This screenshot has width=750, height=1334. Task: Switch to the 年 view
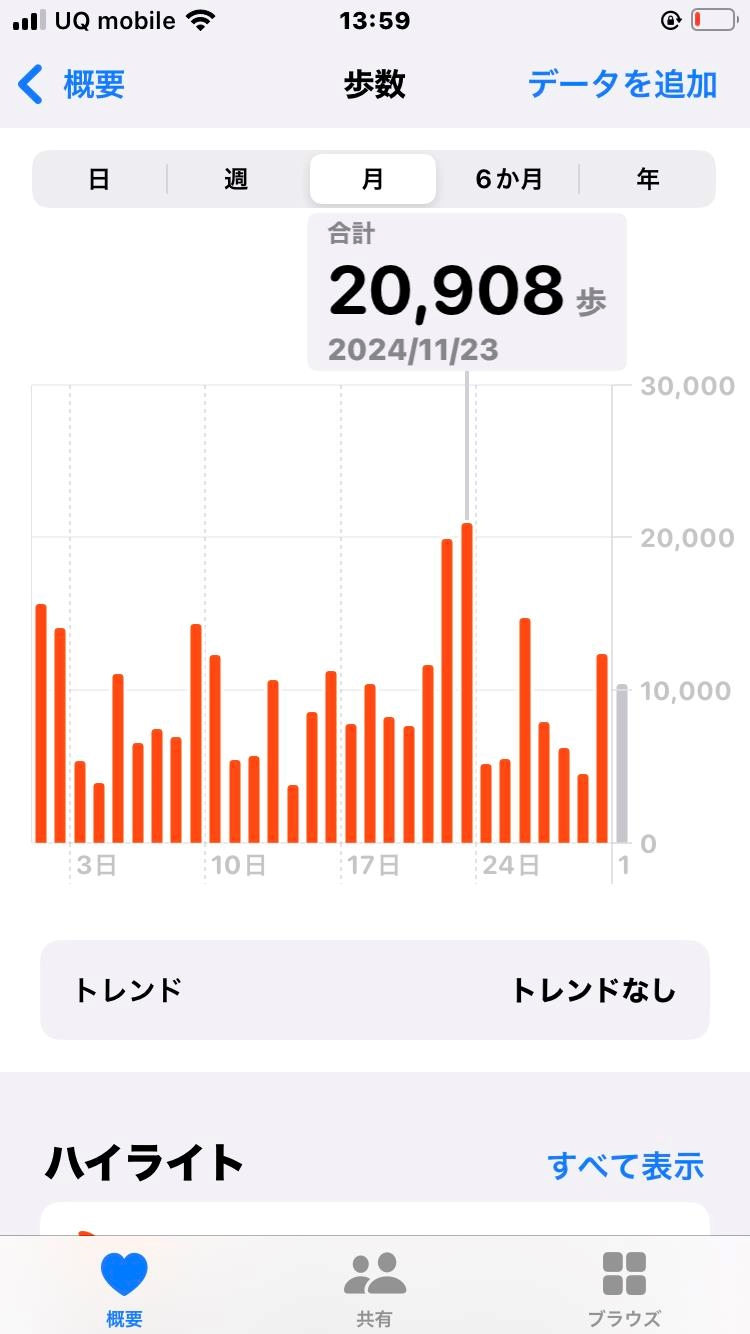click(647, 179)
